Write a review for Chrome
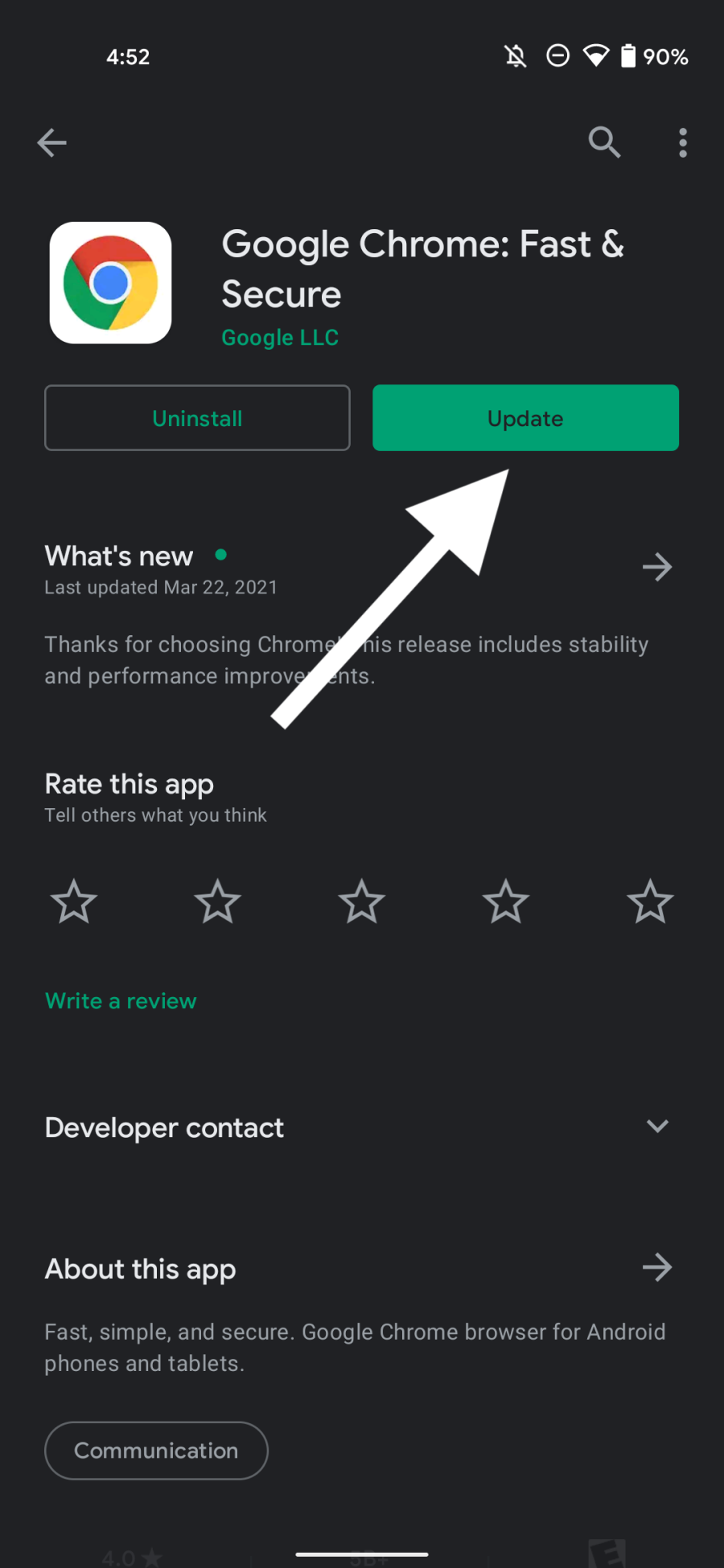The image size is (724, 1568). (121, 1001)
